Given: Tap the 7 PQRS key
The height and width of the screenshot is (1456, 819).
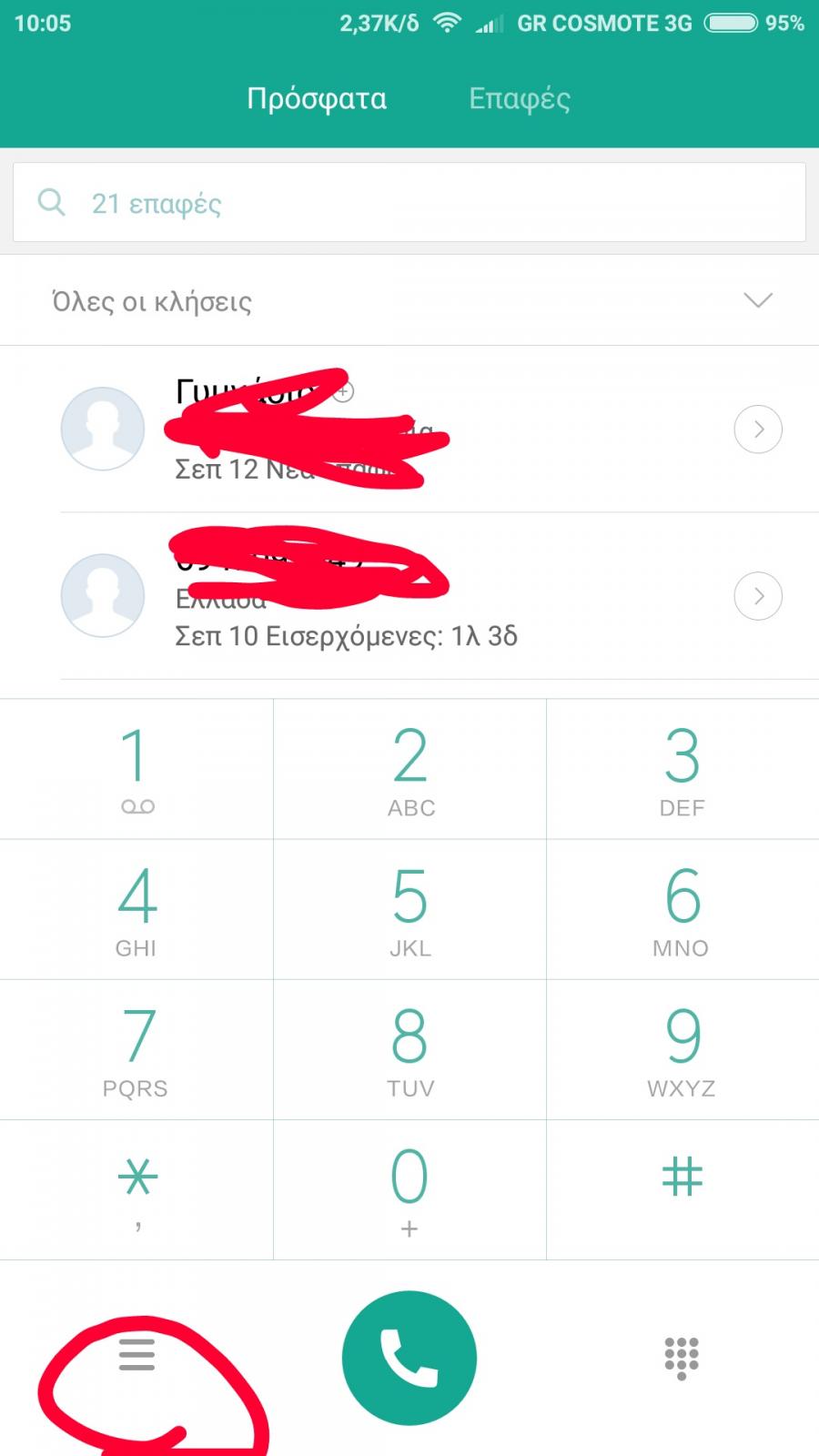Looking at the screenshot, I should (136, 1049).
